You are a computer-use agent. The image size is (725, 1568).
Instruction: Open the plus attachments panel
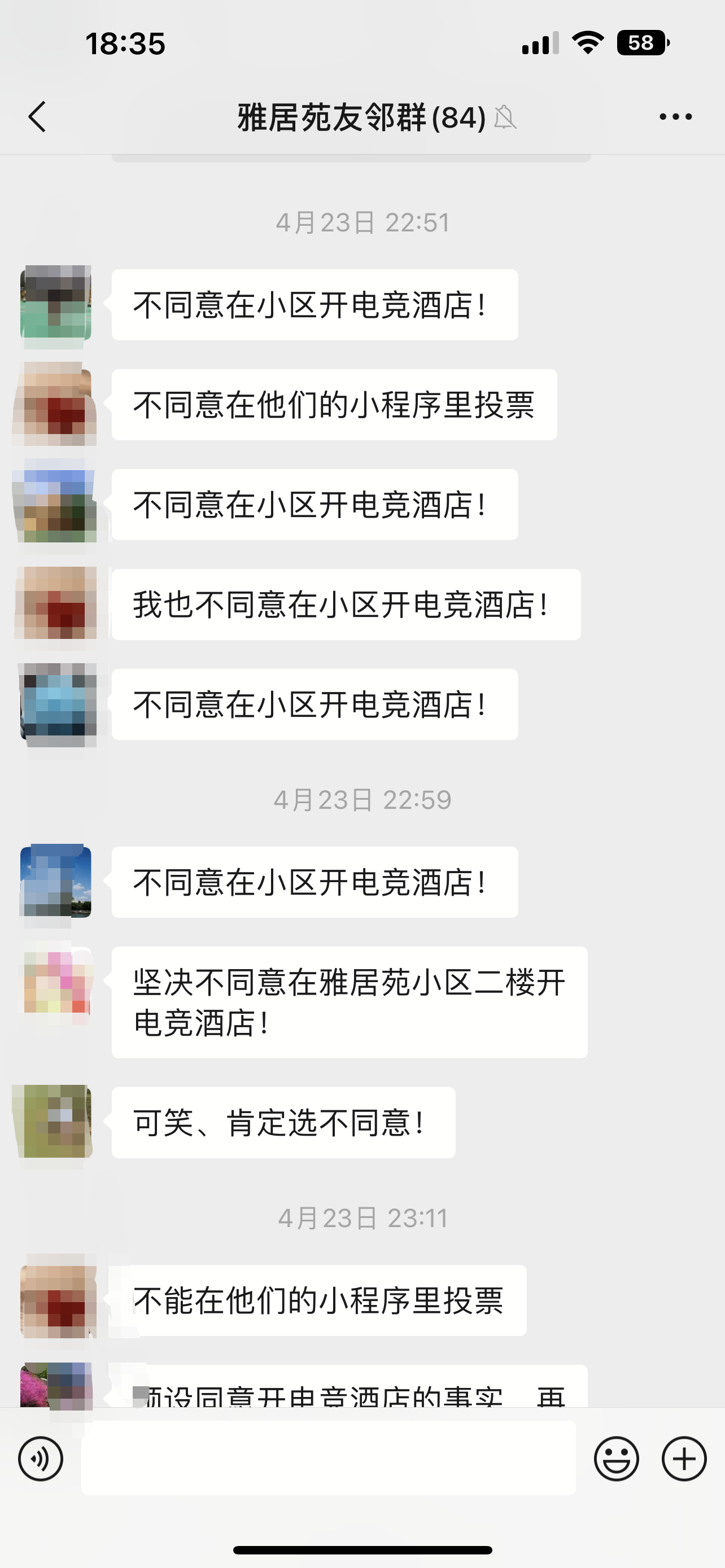tap(684, 1458)
